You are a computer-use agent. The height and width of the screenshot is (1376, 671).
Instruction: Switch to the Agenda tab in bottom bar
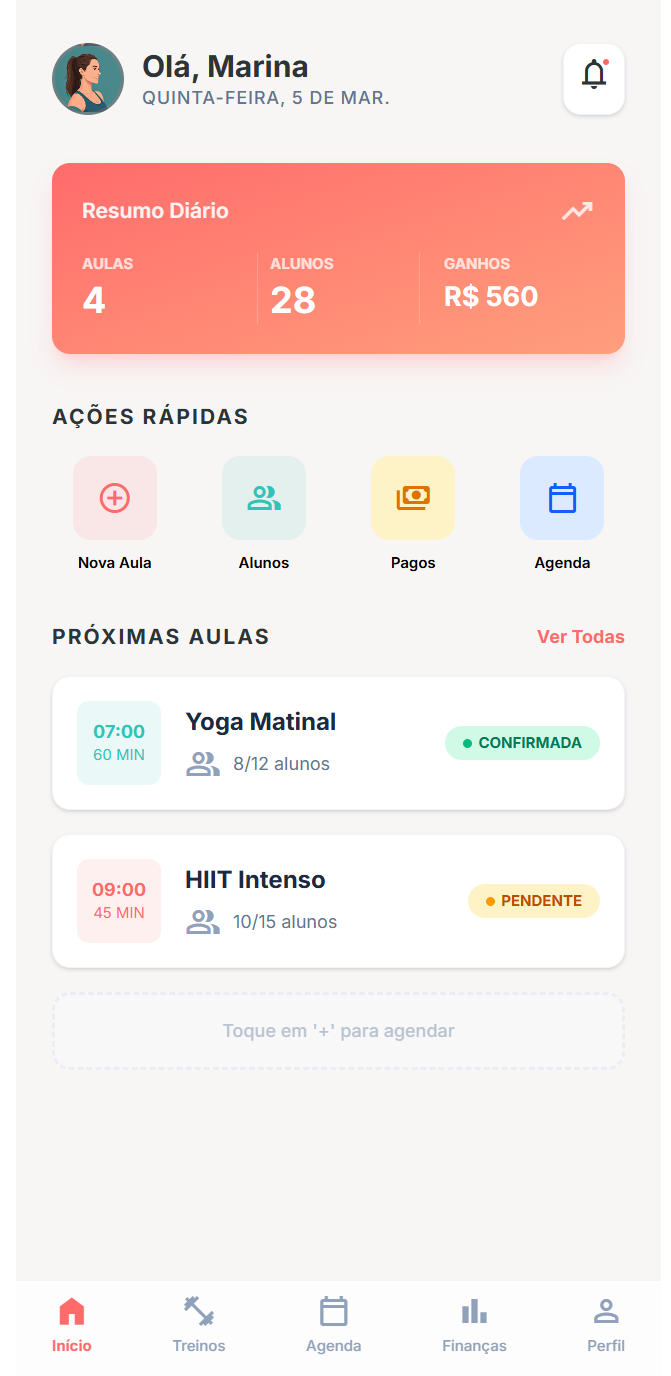(333, 1324)
